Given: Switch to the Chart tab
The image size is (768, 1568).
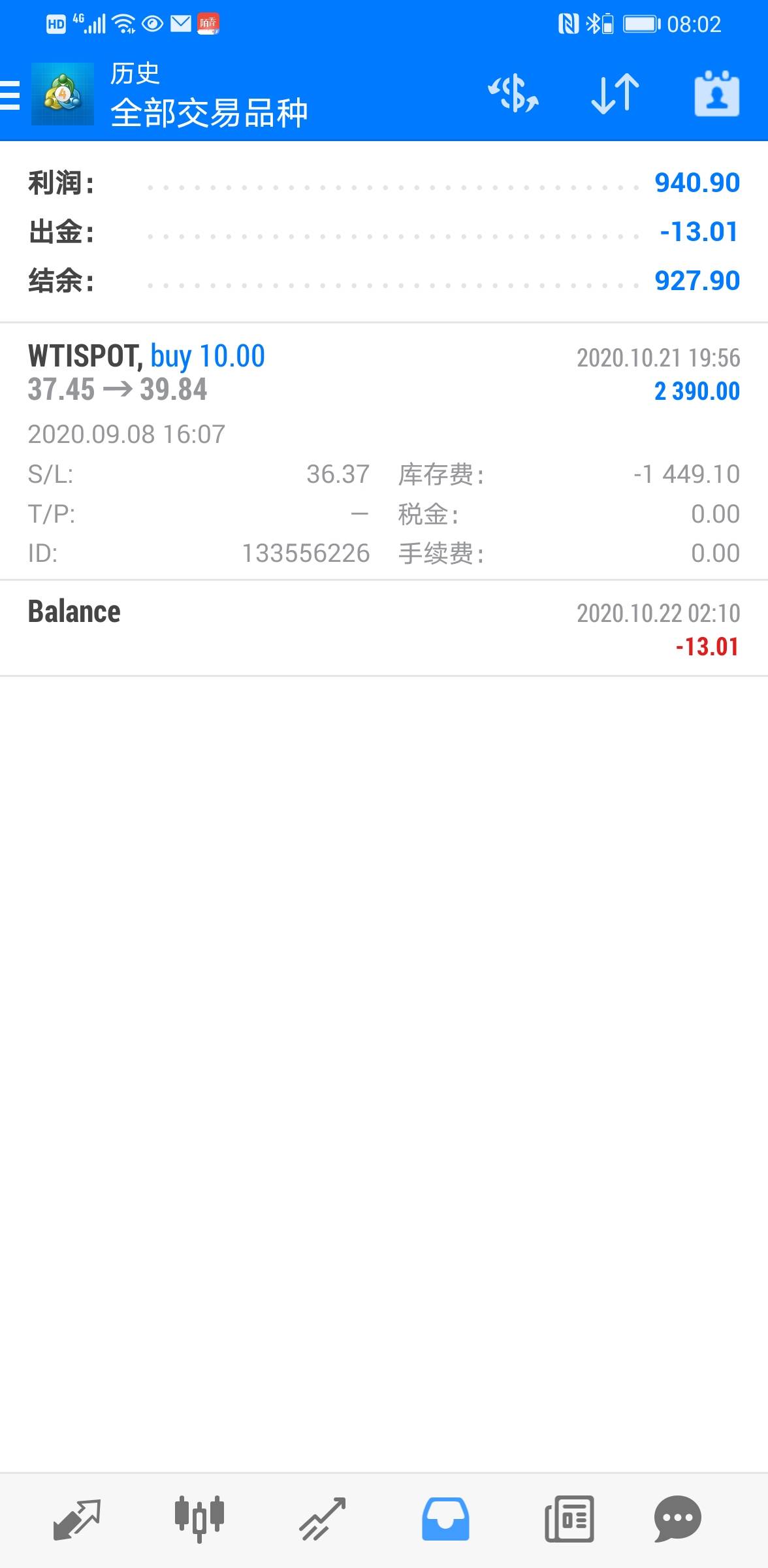Looking at the screenshot, I should [199, 1518].
